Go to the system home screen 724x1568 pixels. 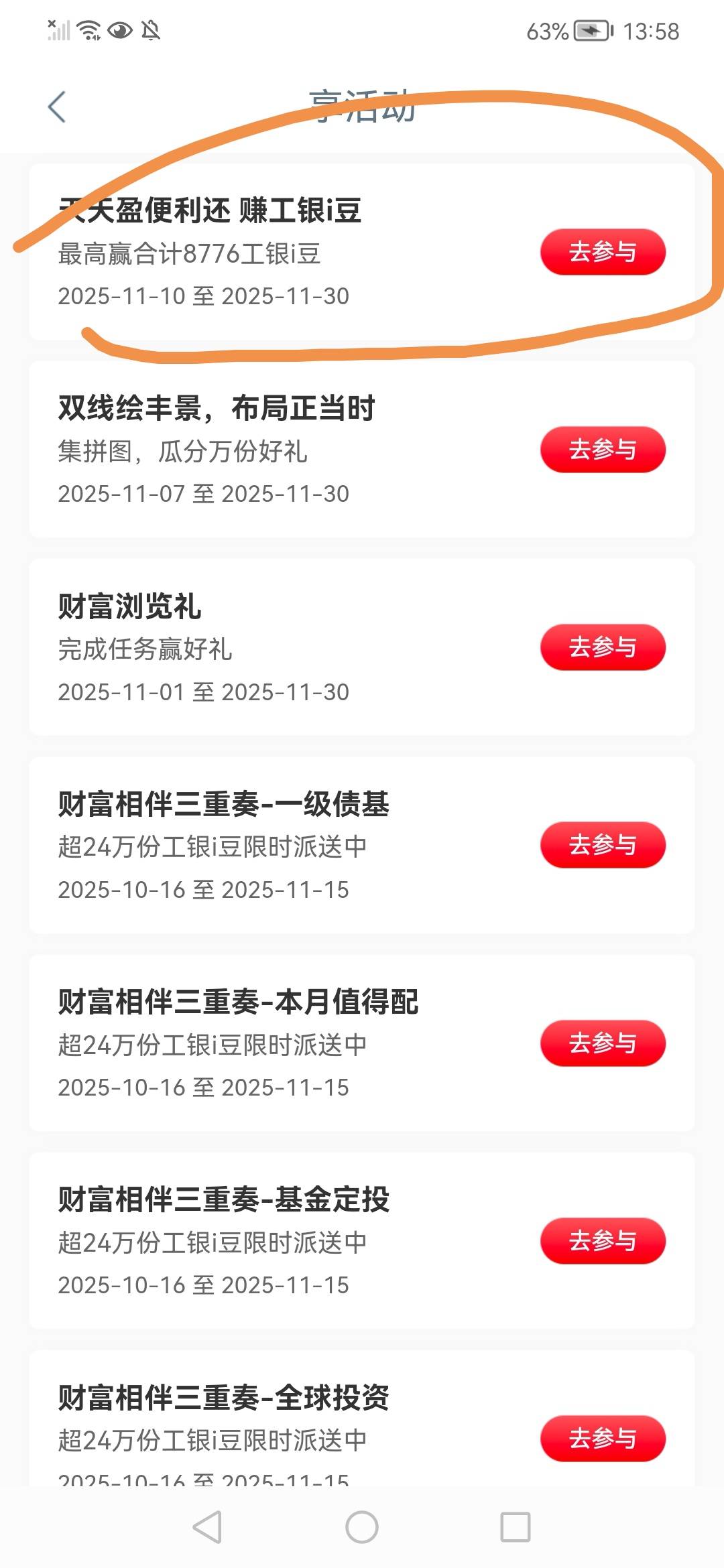pos(362,1527)
